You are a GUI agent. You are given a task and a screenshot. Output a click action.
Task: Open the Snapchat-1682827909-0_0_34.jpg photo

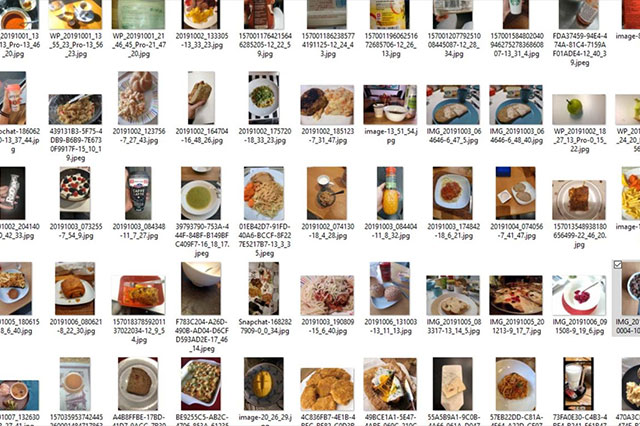pyautogui.click(x=263, y=288)
